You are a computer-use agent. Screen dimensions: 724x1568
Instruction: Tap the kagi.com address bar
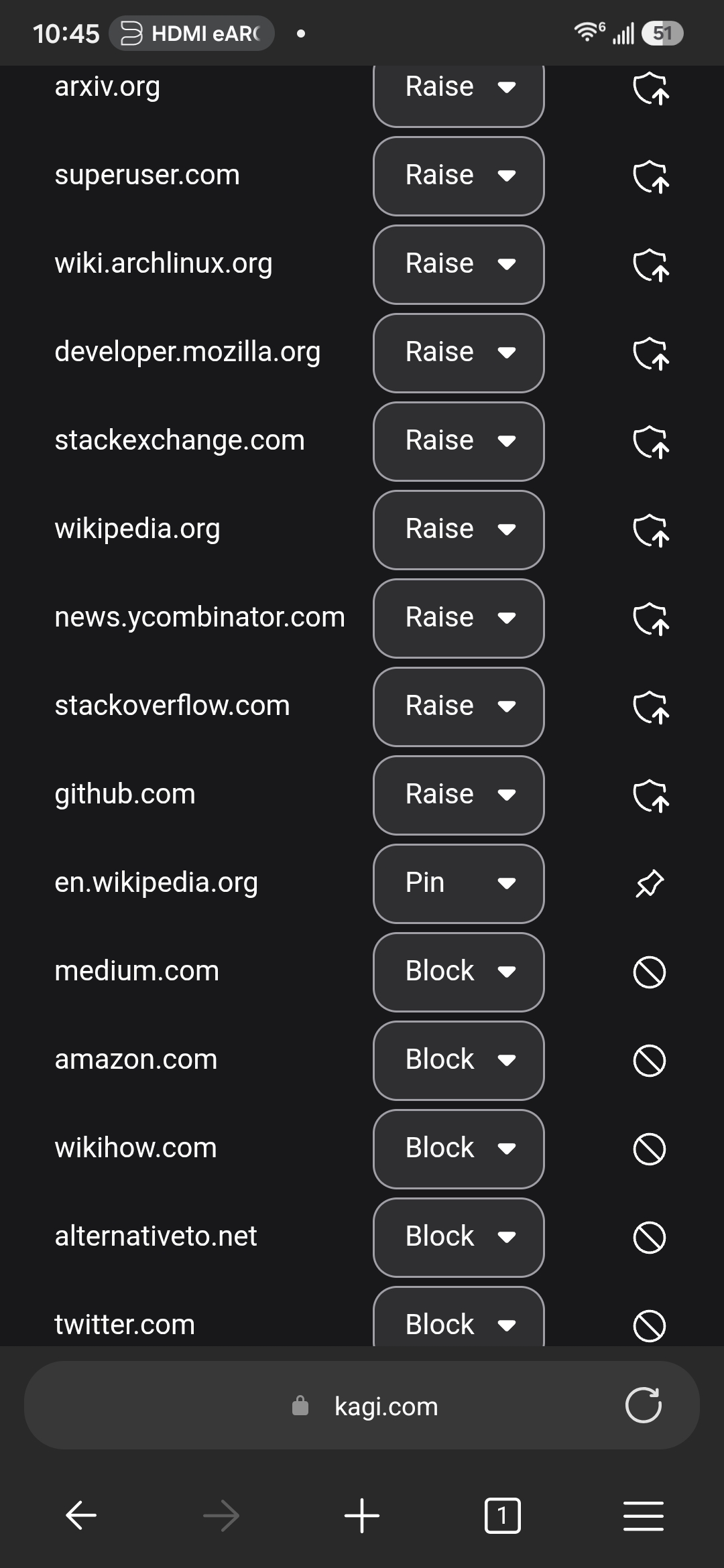point(362,1405)
